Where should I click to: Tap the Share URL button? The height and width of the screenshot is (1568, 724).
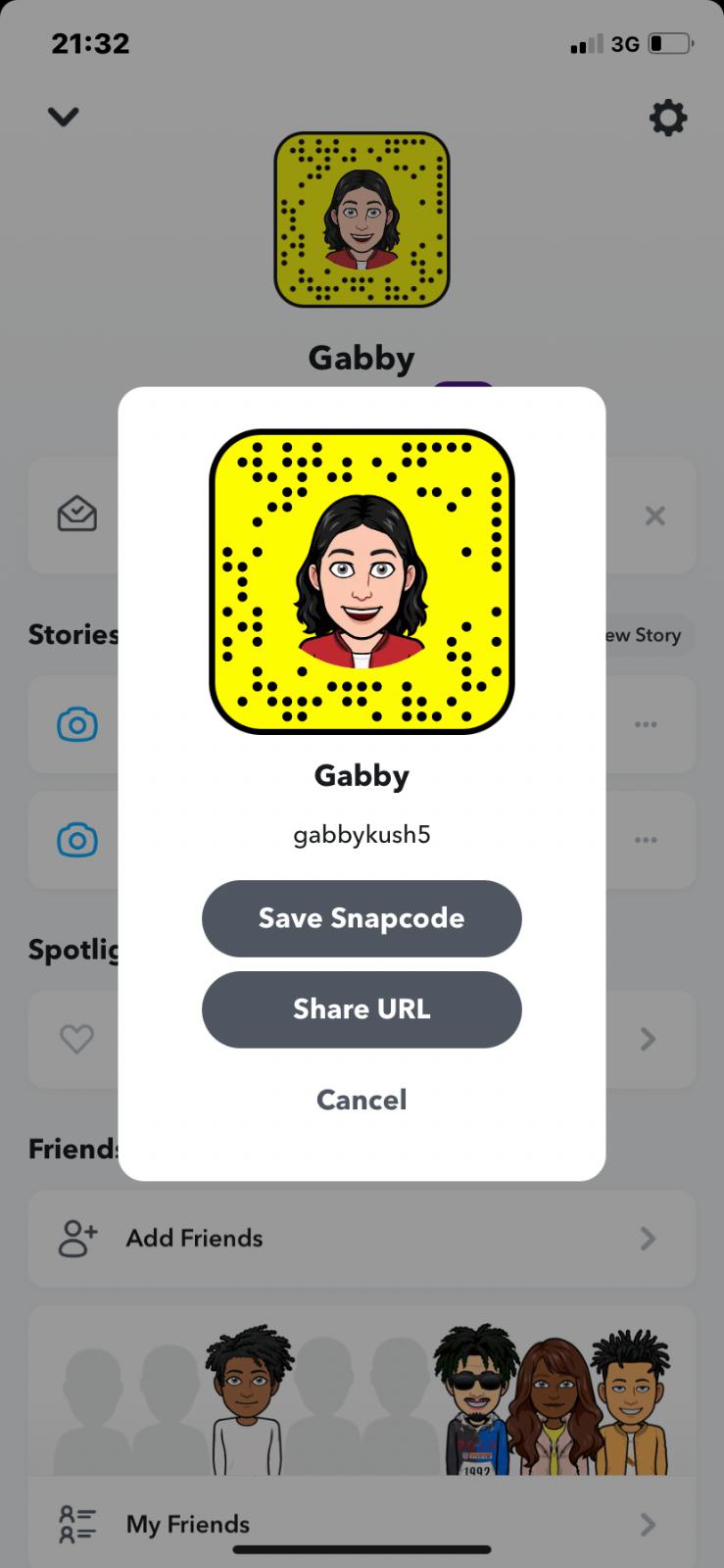pos(362,1009)
